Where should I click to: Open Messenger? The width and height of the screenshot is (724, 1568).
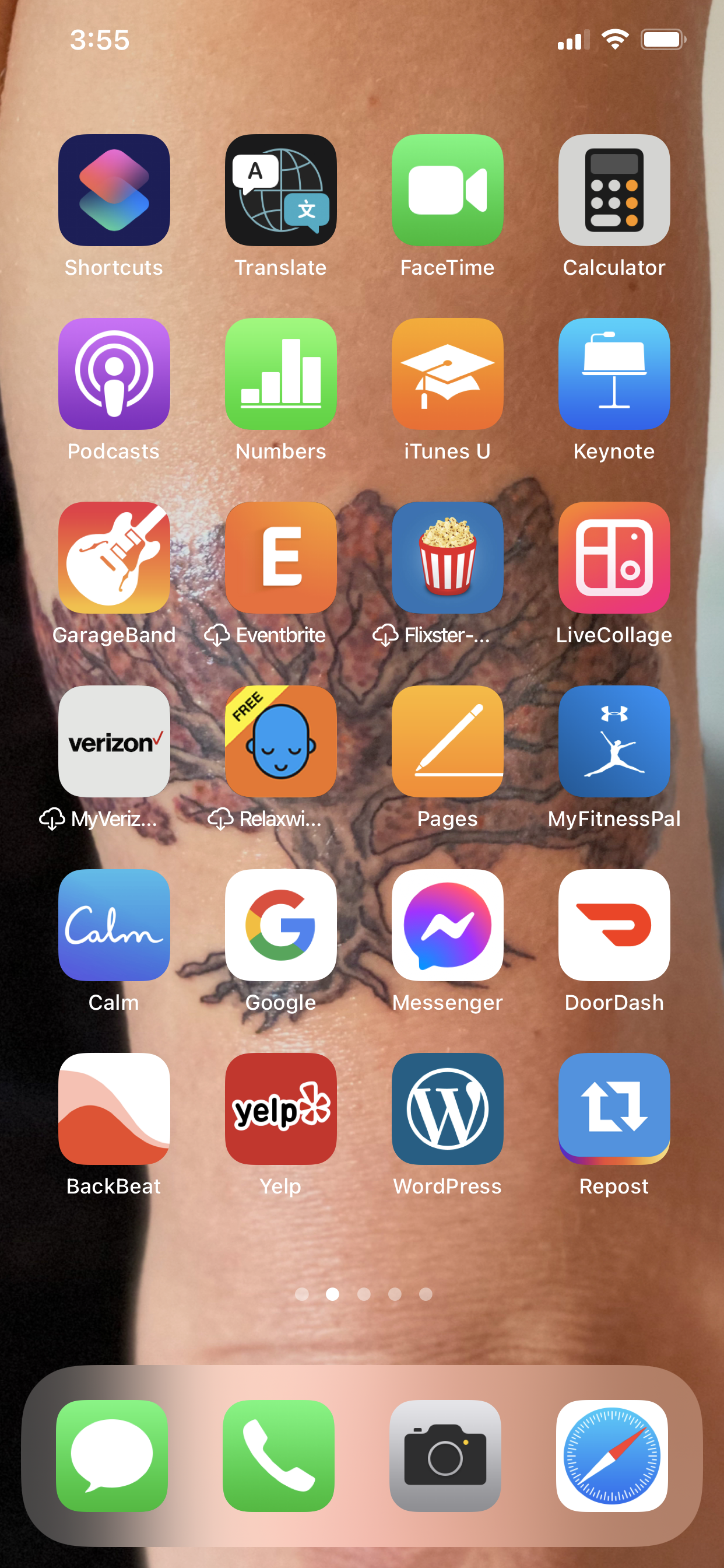coord(447,925)
